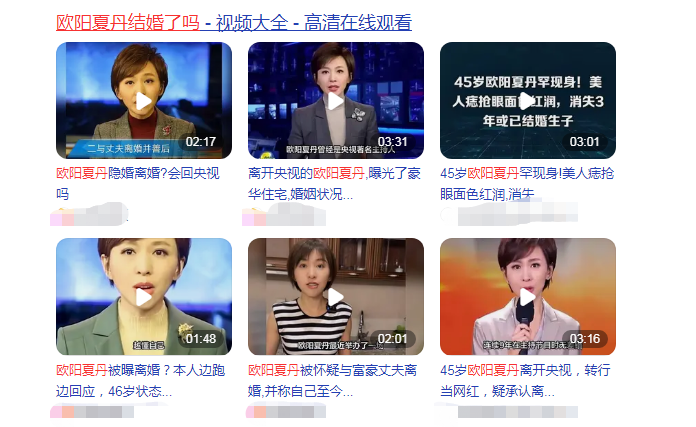Play the 02:17 video about 隐婚离婚

tap(143, 101)
